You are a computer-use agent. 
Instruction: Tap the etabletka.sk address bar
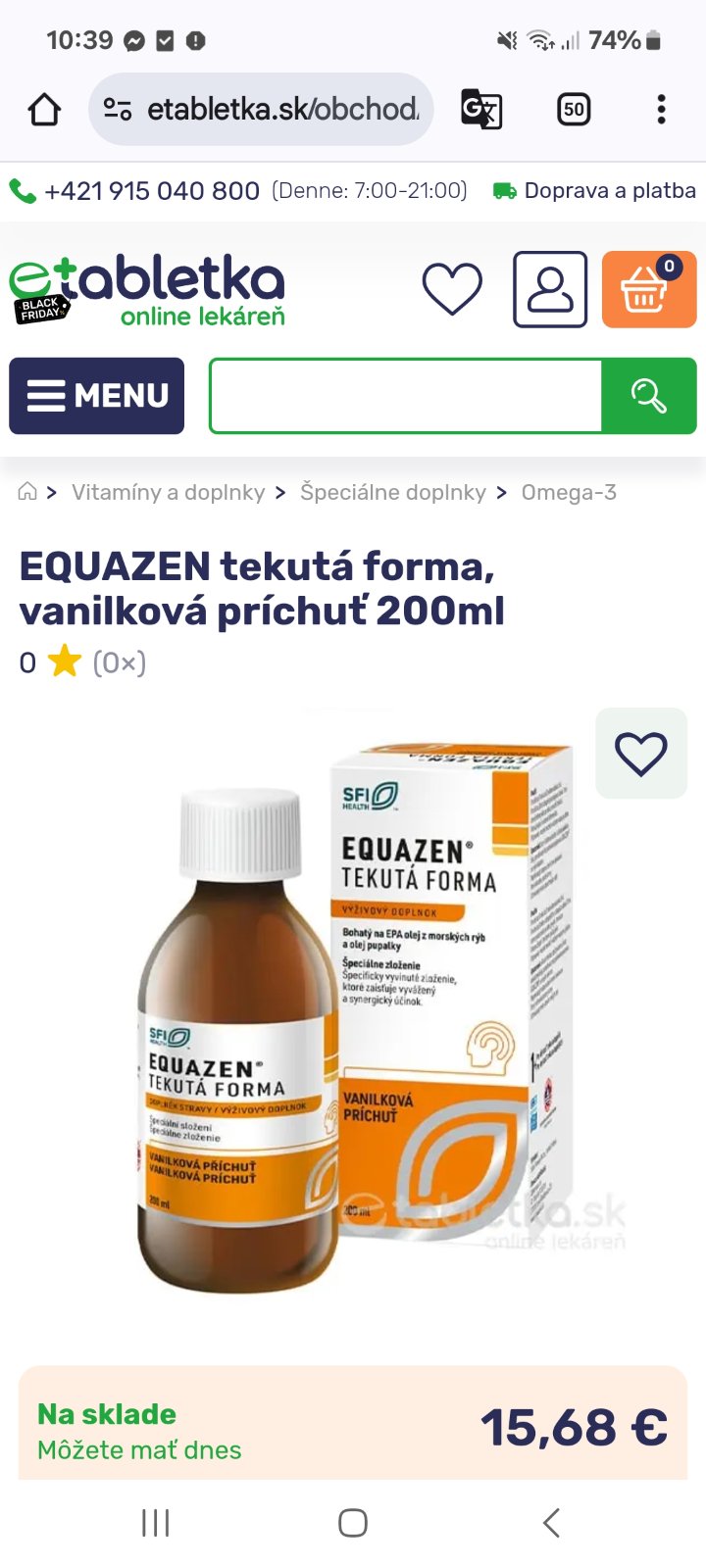[x=279, y=110]
